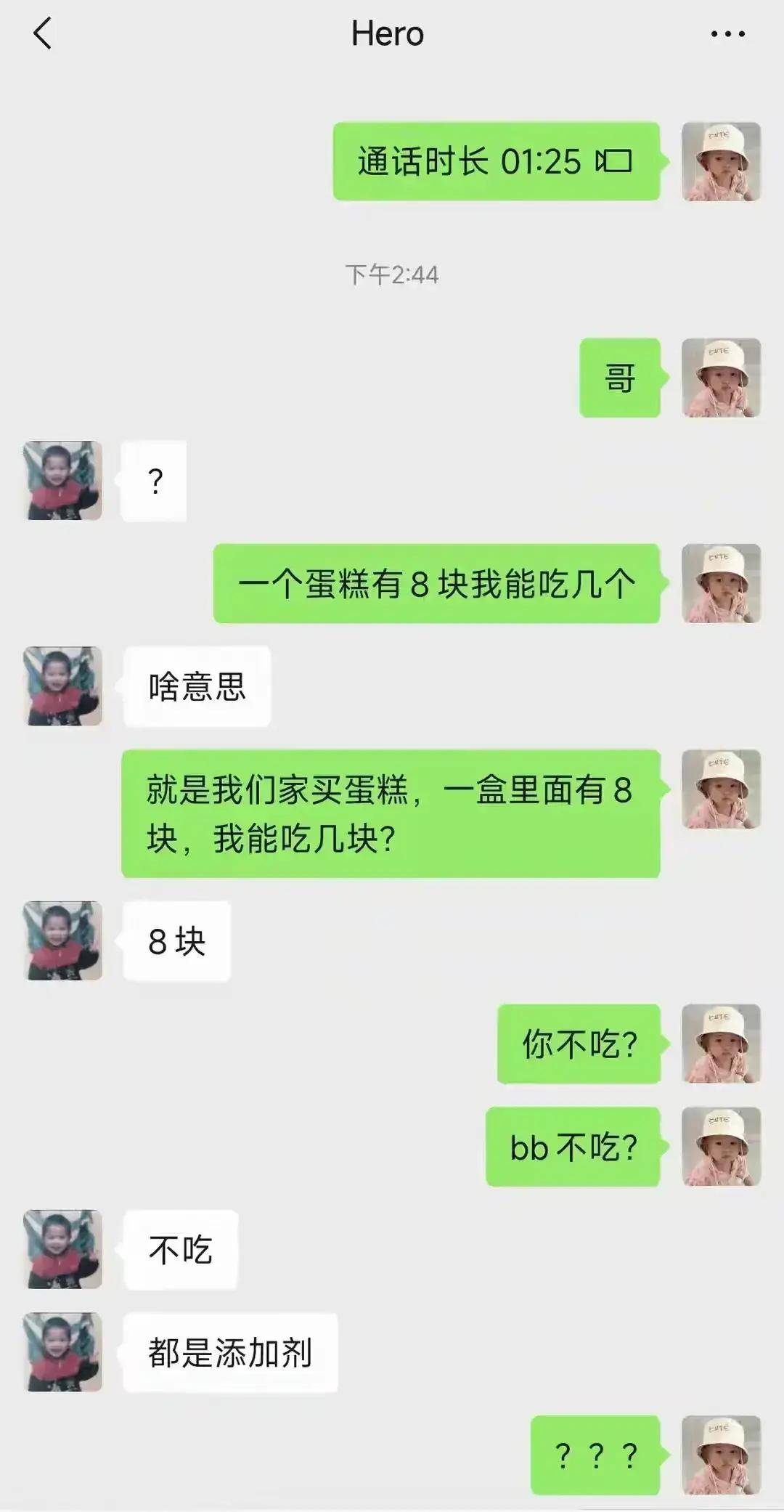Screen dimensions: 784x1512
Task: Go back from the Hero chat
Action: (43, 34)
